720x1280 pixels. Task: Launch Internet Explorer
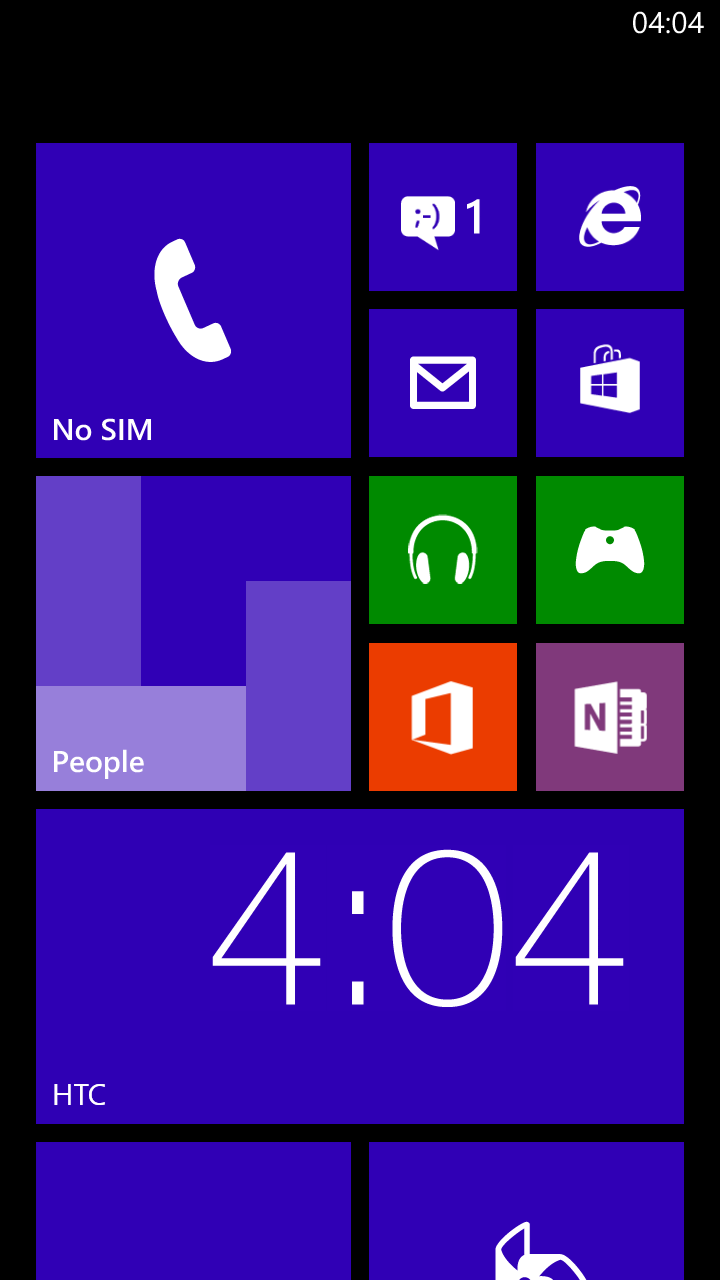[610, 217]
